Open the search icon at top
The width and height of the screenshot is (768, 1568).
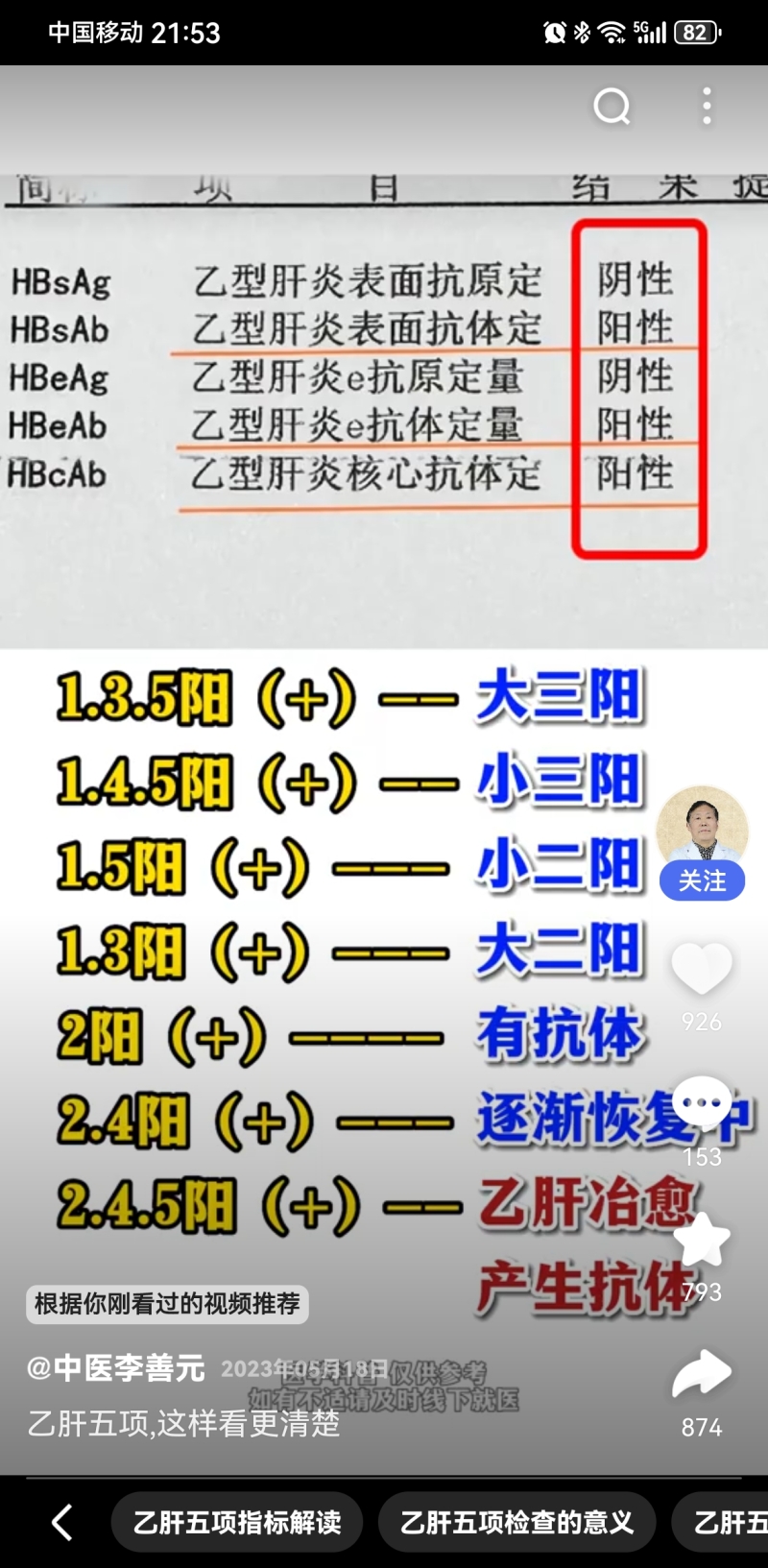pyautogui.click(x=612, y=107)
